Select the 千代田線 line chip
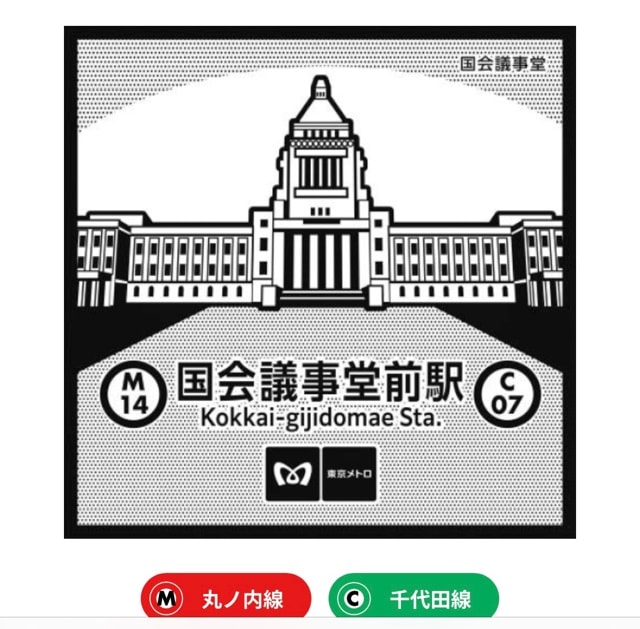The height and width of the screenshot is (629, 640). (x=412, y=600)
